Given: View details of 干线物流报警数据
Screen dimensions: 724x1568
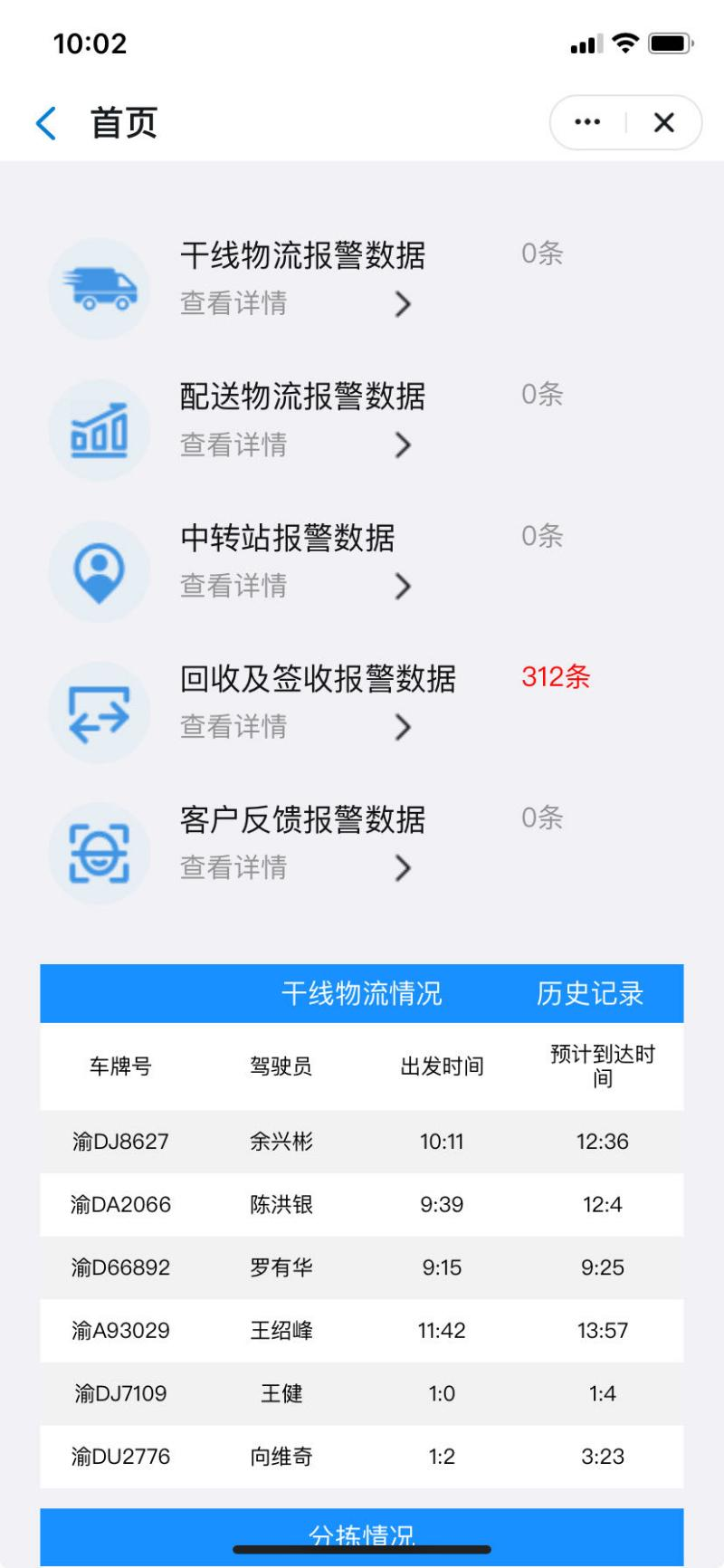Looking at the screenshot, I should tap(295, 303).
